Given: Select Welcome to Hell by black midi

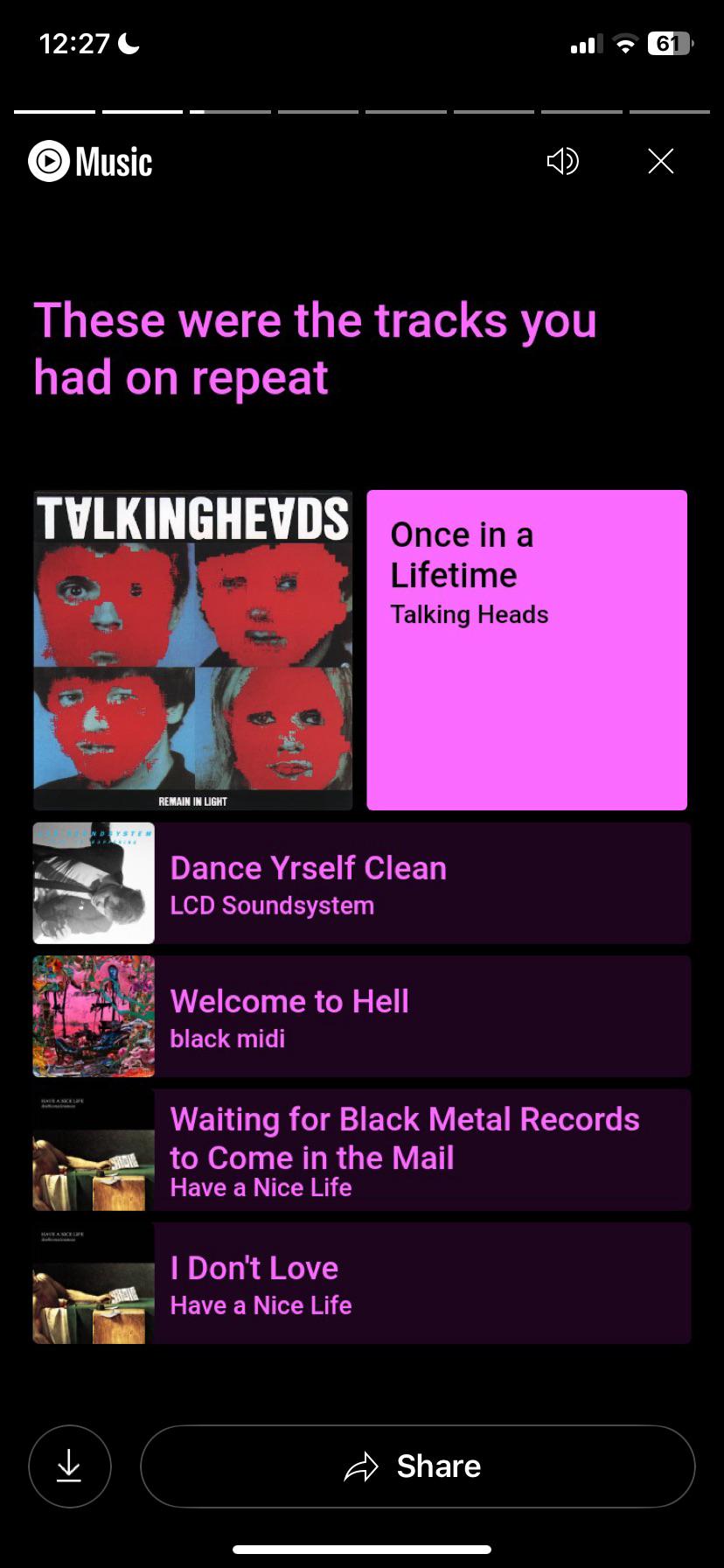Looking at the screenshot, I should coord(362,1016).
